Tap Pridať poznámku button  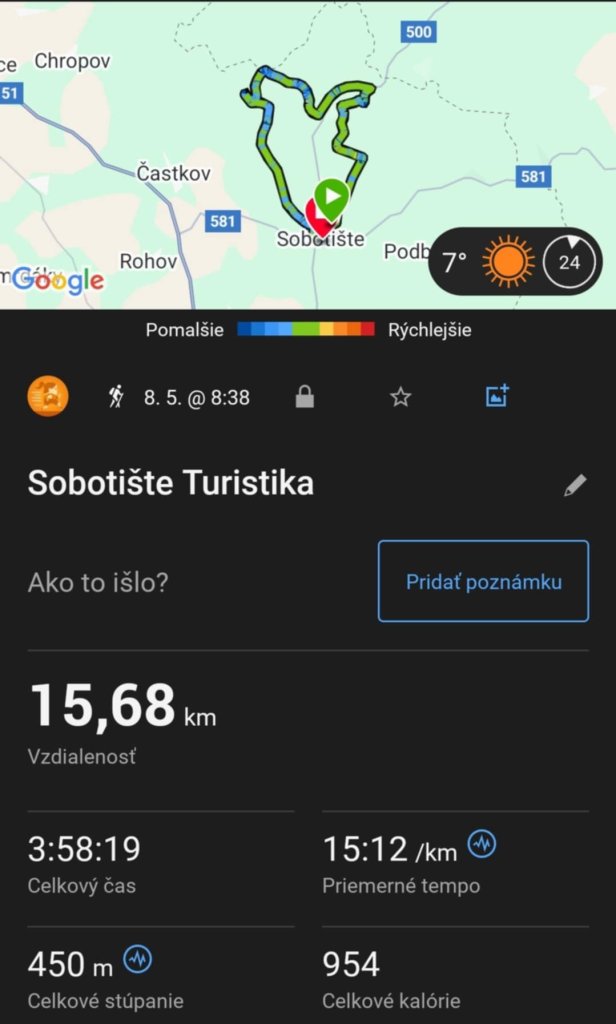pos(483,581)
